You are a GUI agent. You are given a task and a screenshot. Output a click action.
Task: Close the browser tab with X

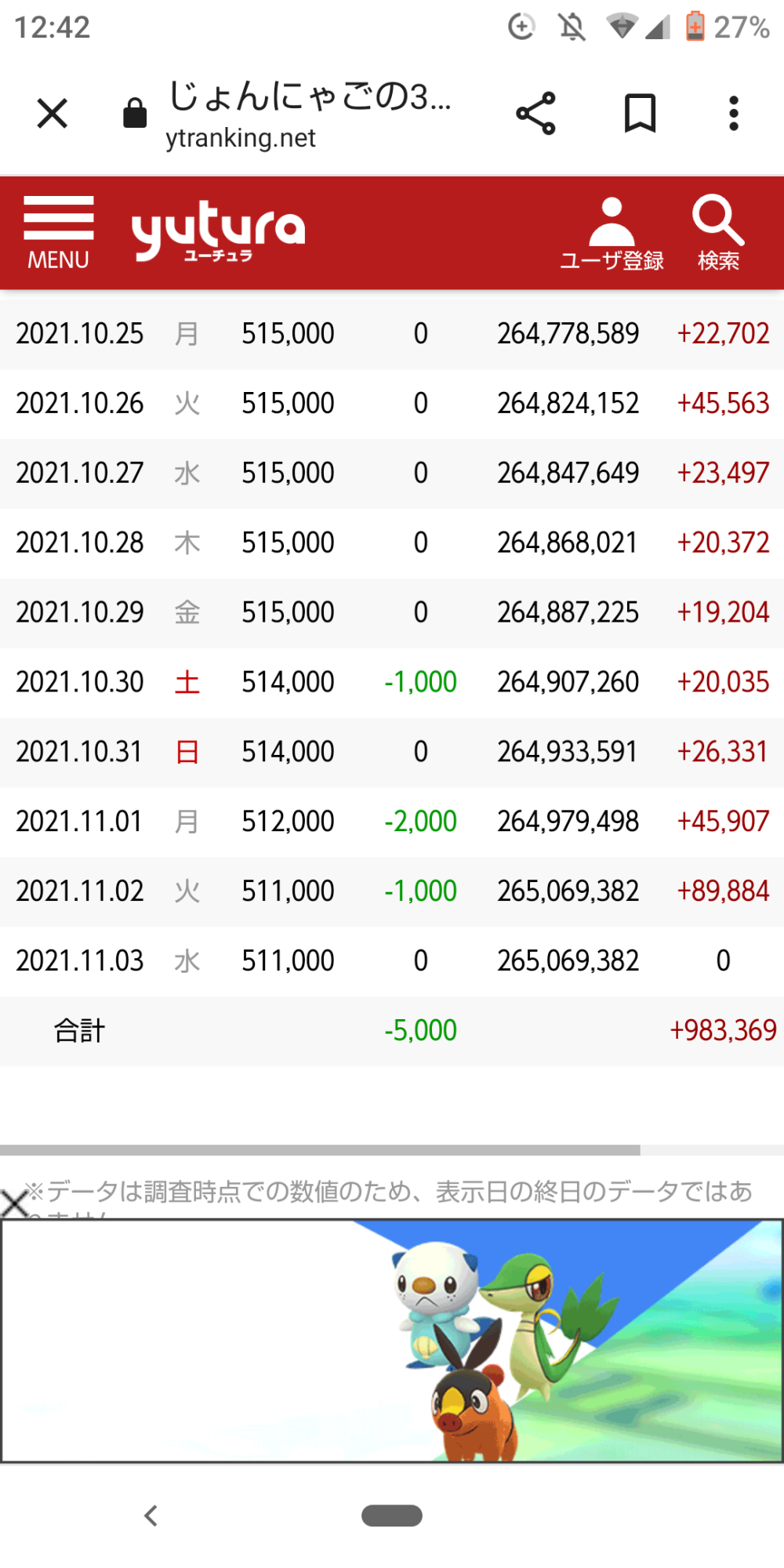tap(53, 114)
